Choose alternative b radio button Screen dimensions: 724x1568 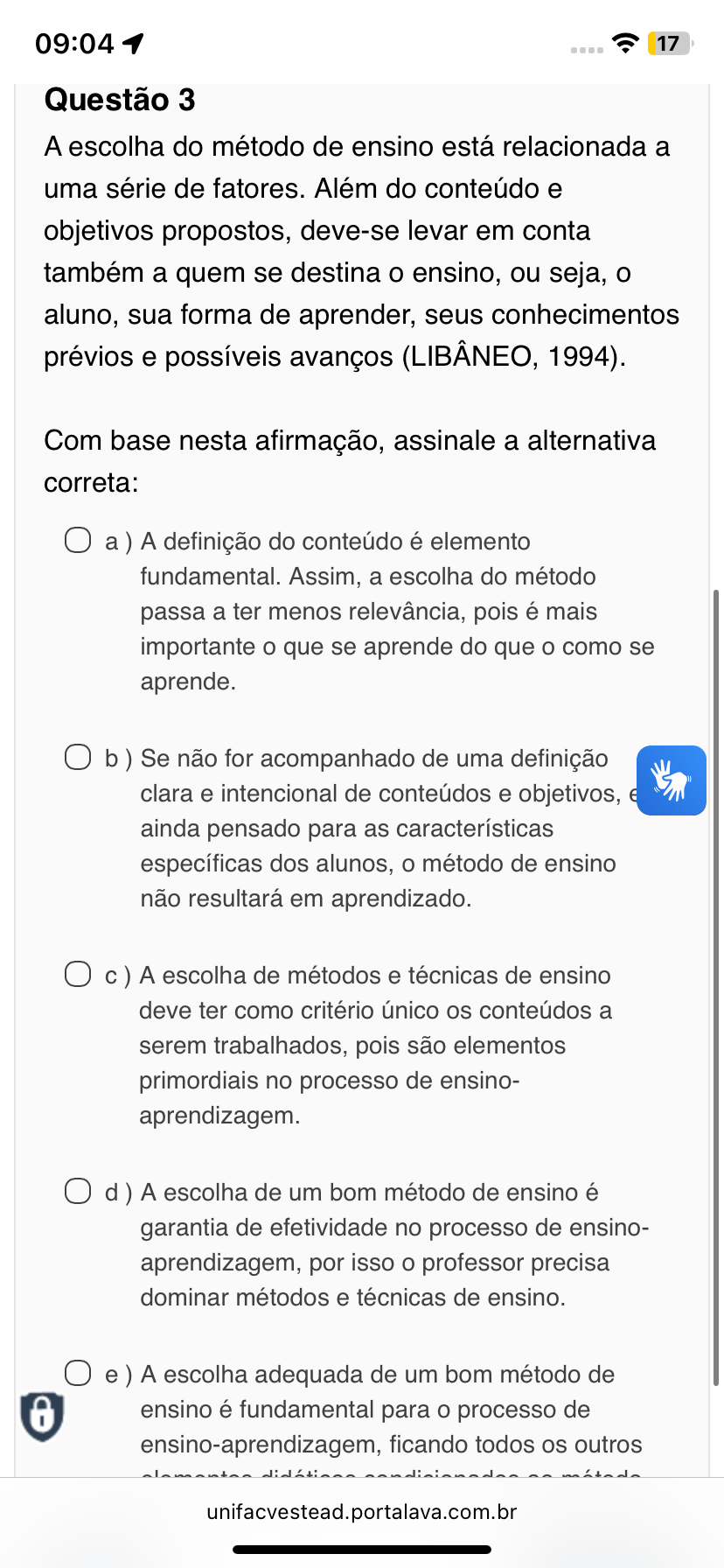coord(78,758)
